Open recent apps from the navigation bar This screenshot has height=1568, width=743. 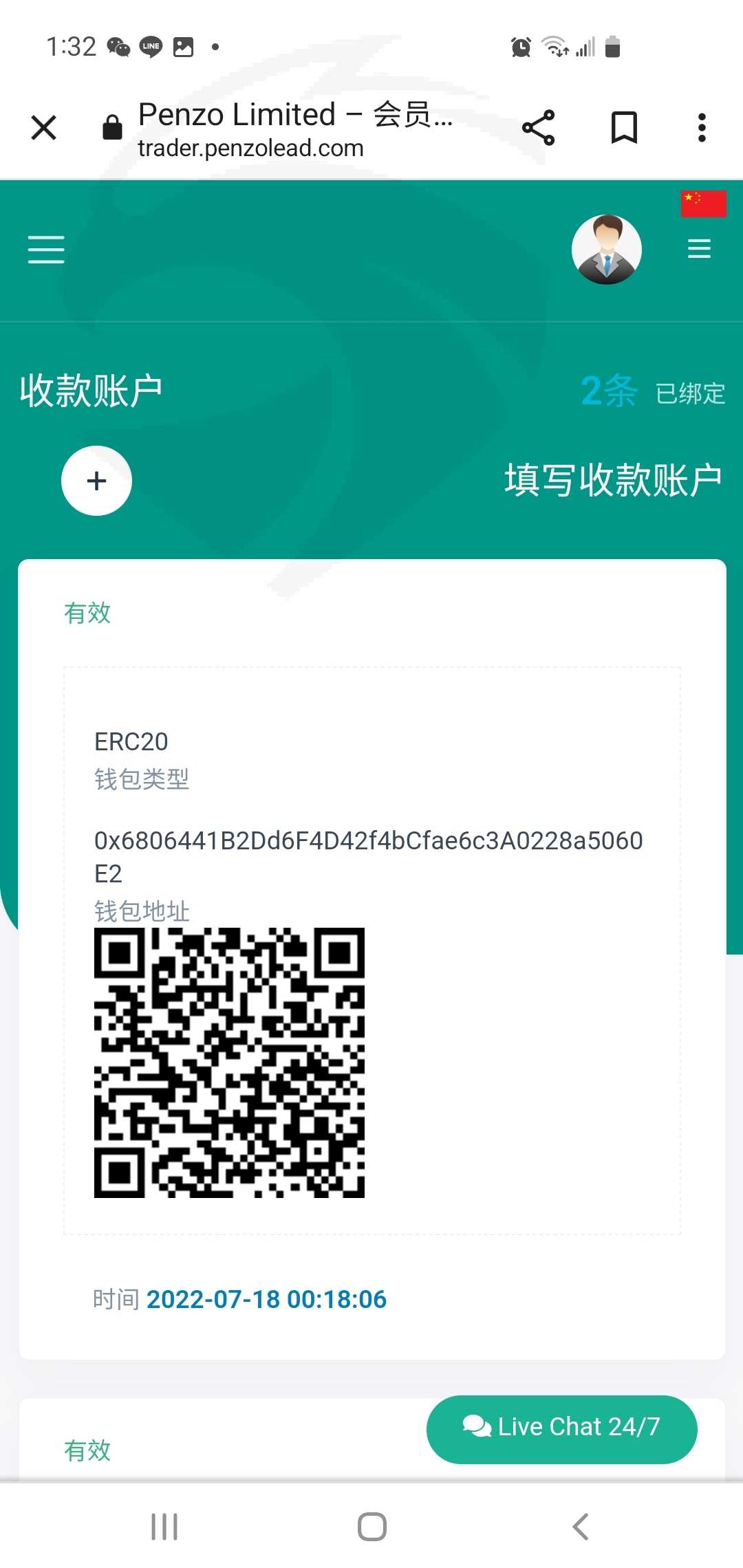164,1527
